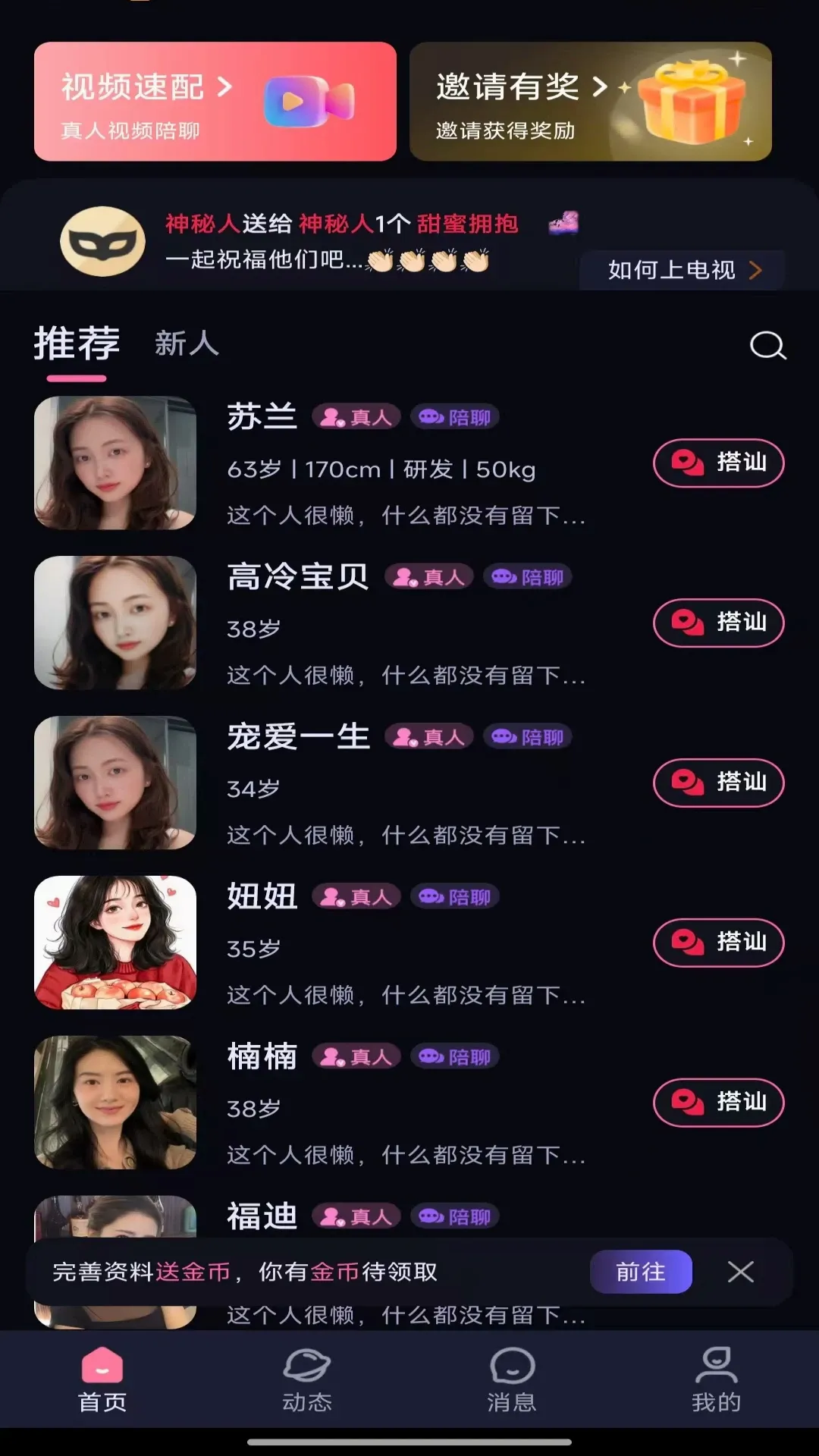Open the 视频速配 video match card
The height and width of the screenshot is (1456, 819).
click(x=215, y=102)
